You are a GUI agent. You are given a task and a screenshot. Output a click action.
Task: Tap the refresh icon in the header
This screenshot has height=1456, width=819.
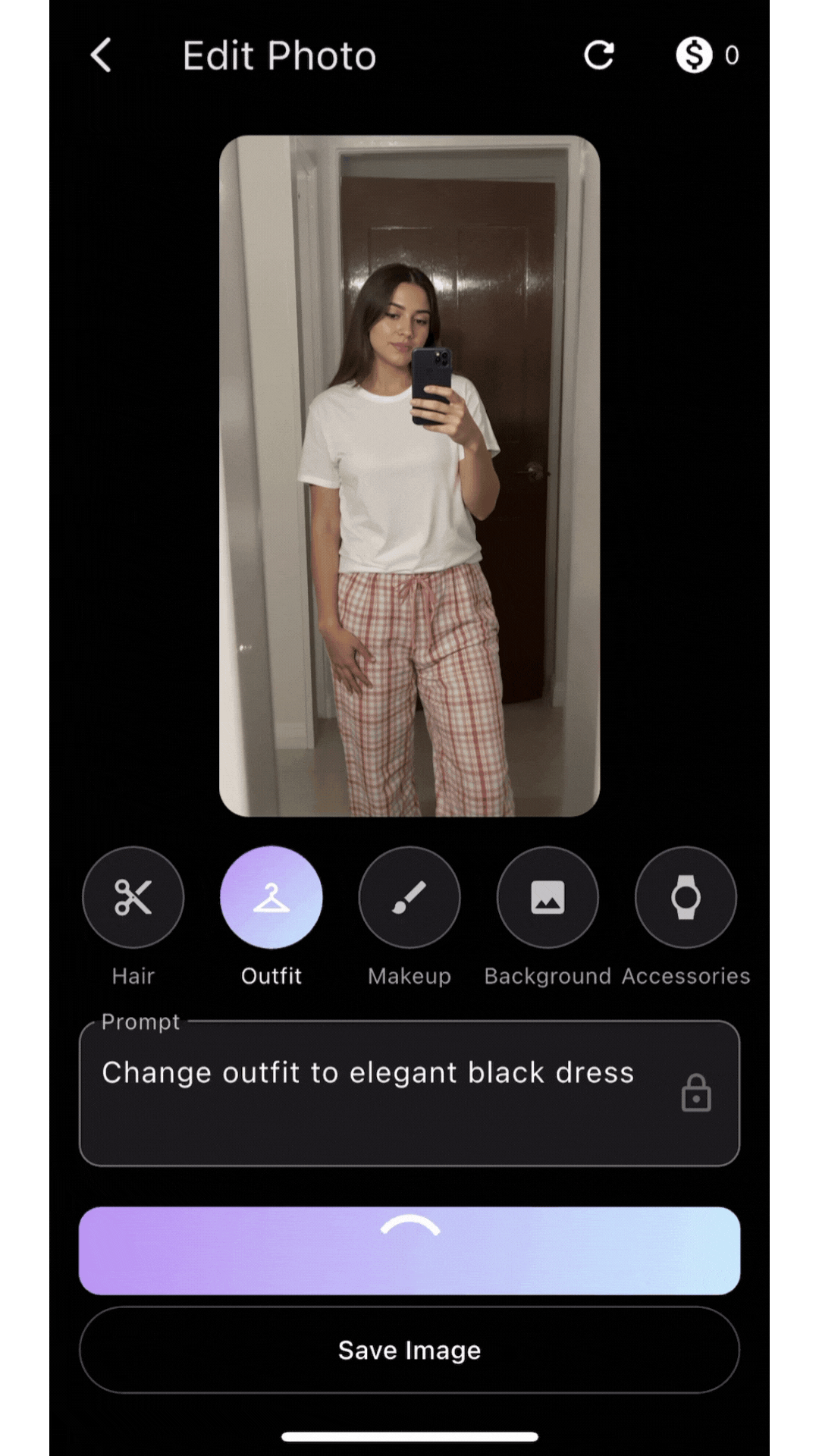tap(599, 55)
